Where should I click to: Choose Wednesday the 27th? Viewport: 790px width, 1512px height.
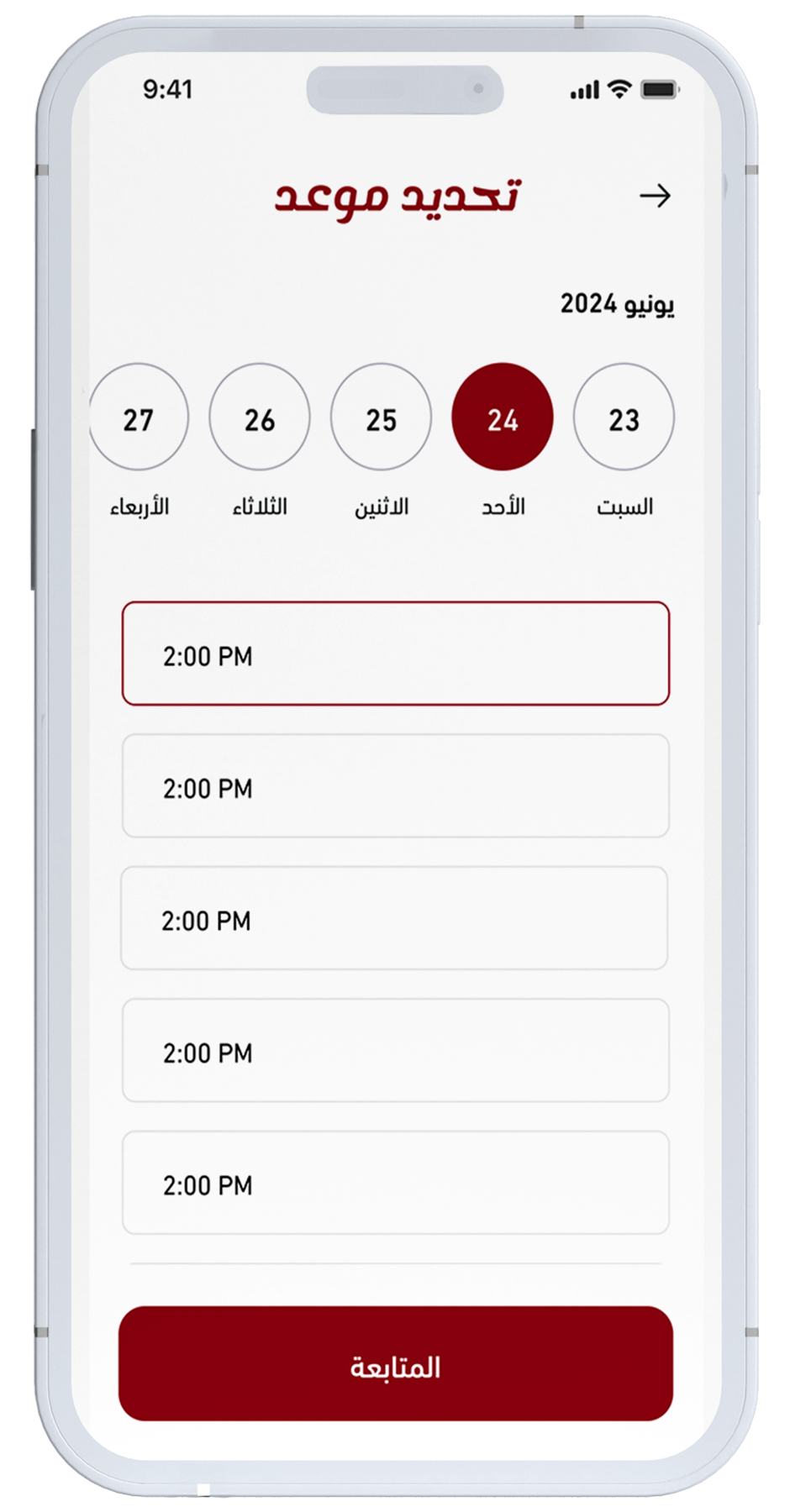coord(140,417)
